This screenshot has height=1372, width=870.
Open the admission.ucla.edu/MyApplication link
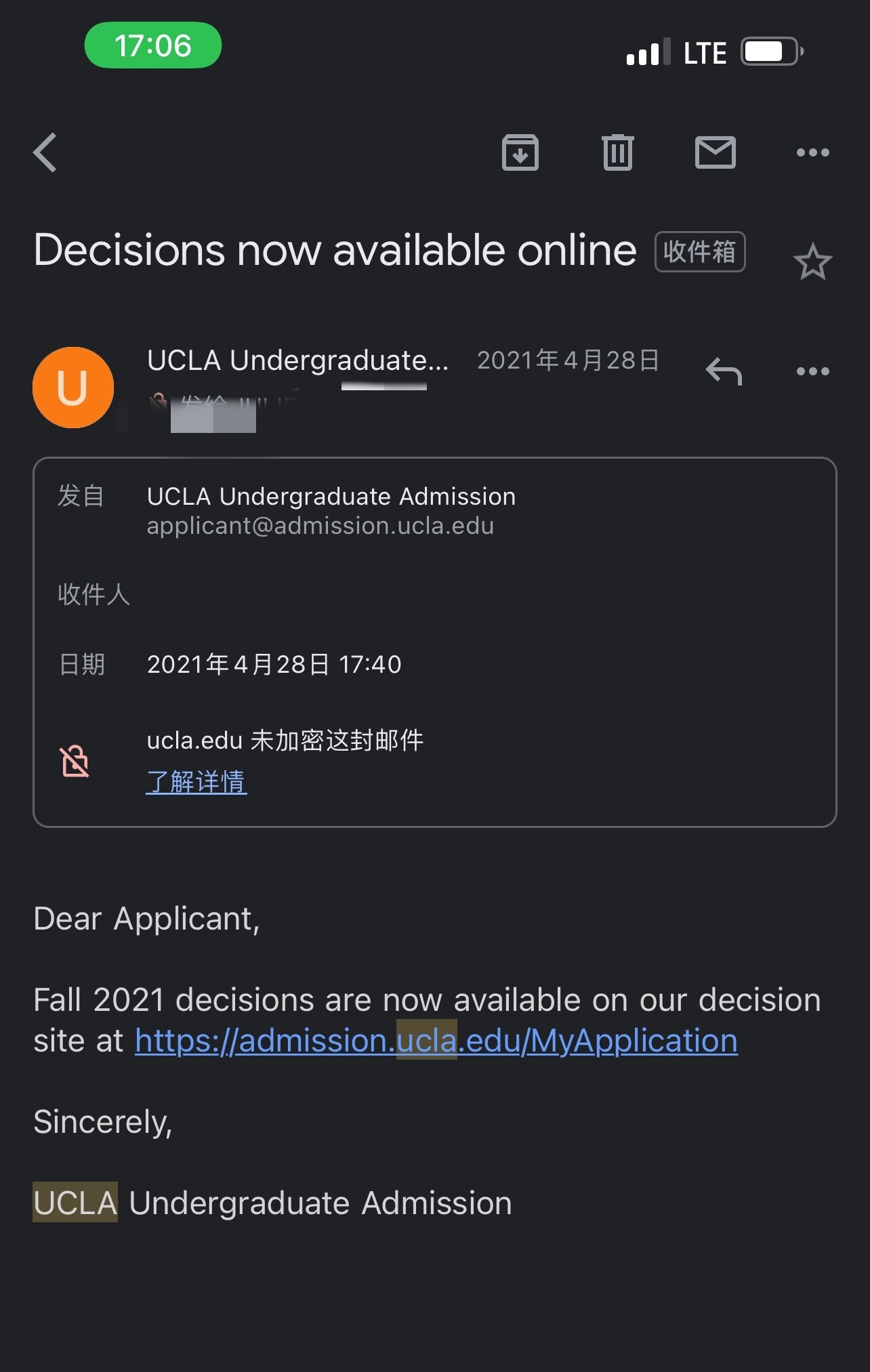(x=436, y=1041)
